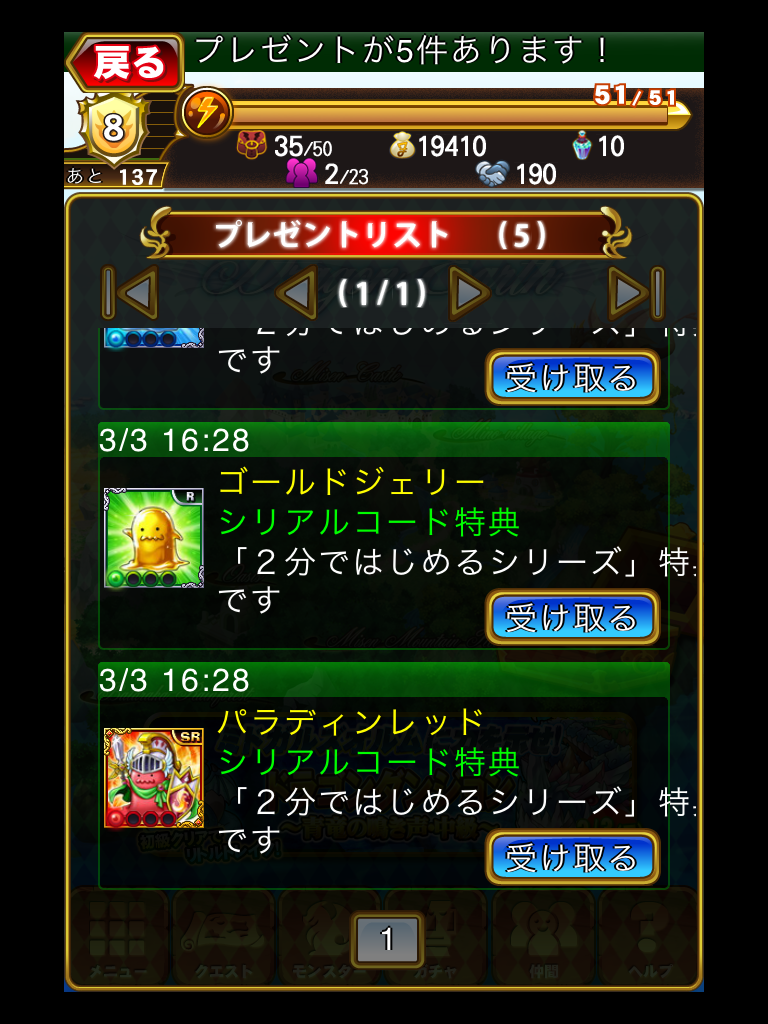Jump to the first page of presents
Image resolution: width=768 pixels, height=1024 pixels.
[131, 293]
